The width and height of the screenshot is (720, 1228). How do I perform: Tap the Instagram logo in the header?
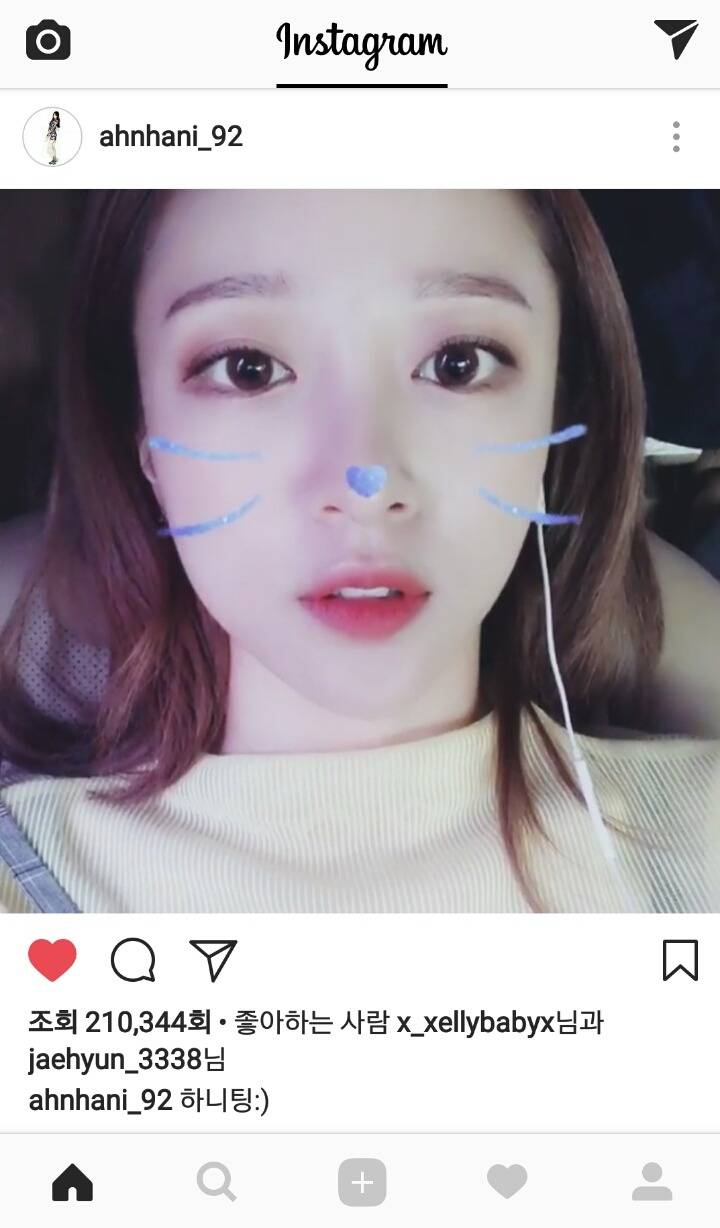[x=360, y=42]
